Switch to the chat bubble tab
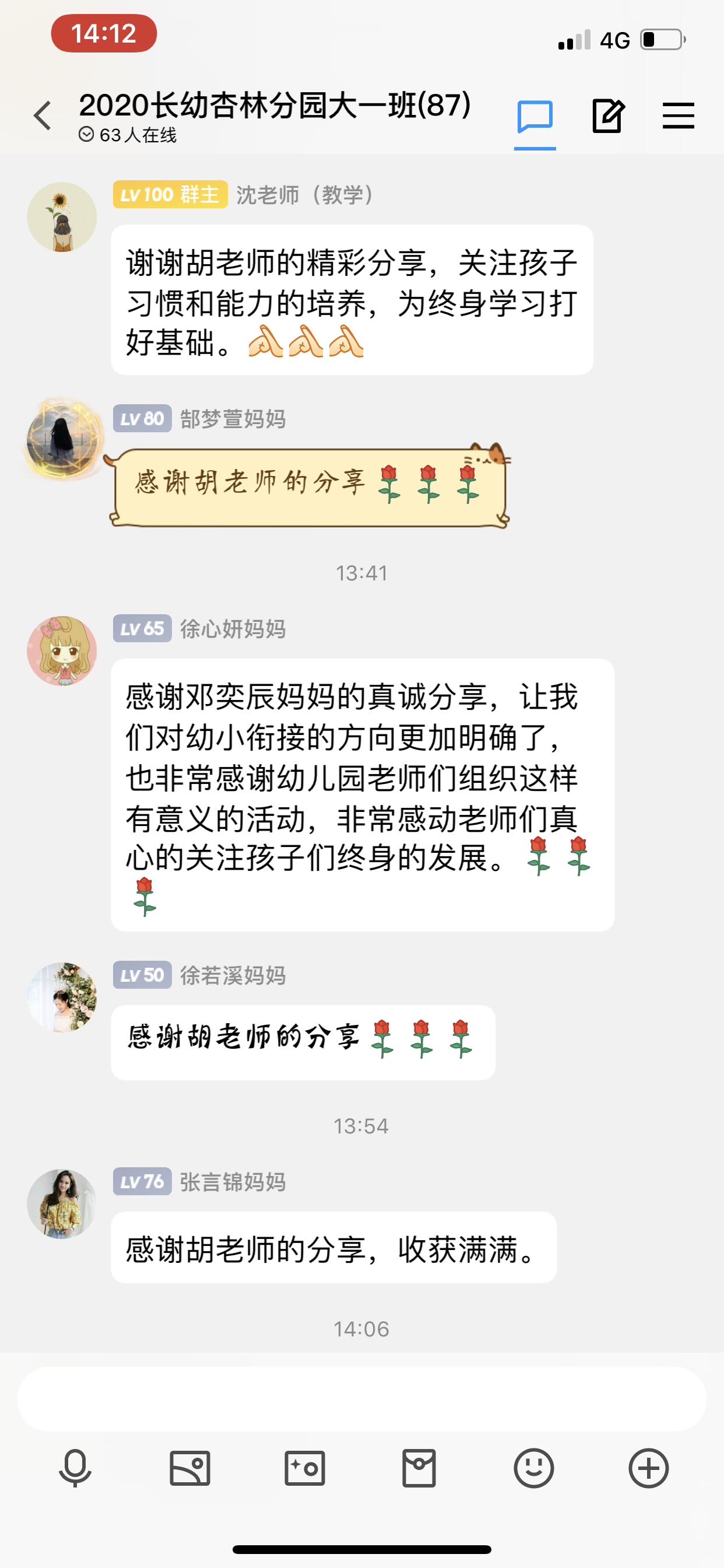This screenshot has height=1568, width=724. [x=535, y=116]
